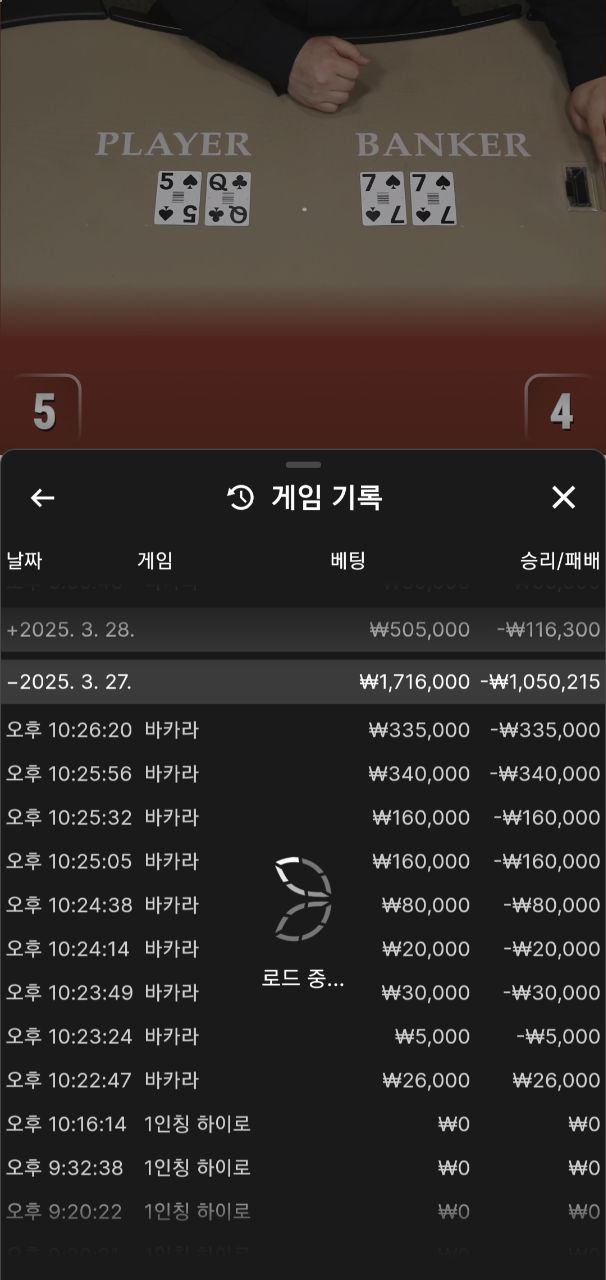
Task: Tap the 오후 10:23:49 바카라 row
Action: 303,993
